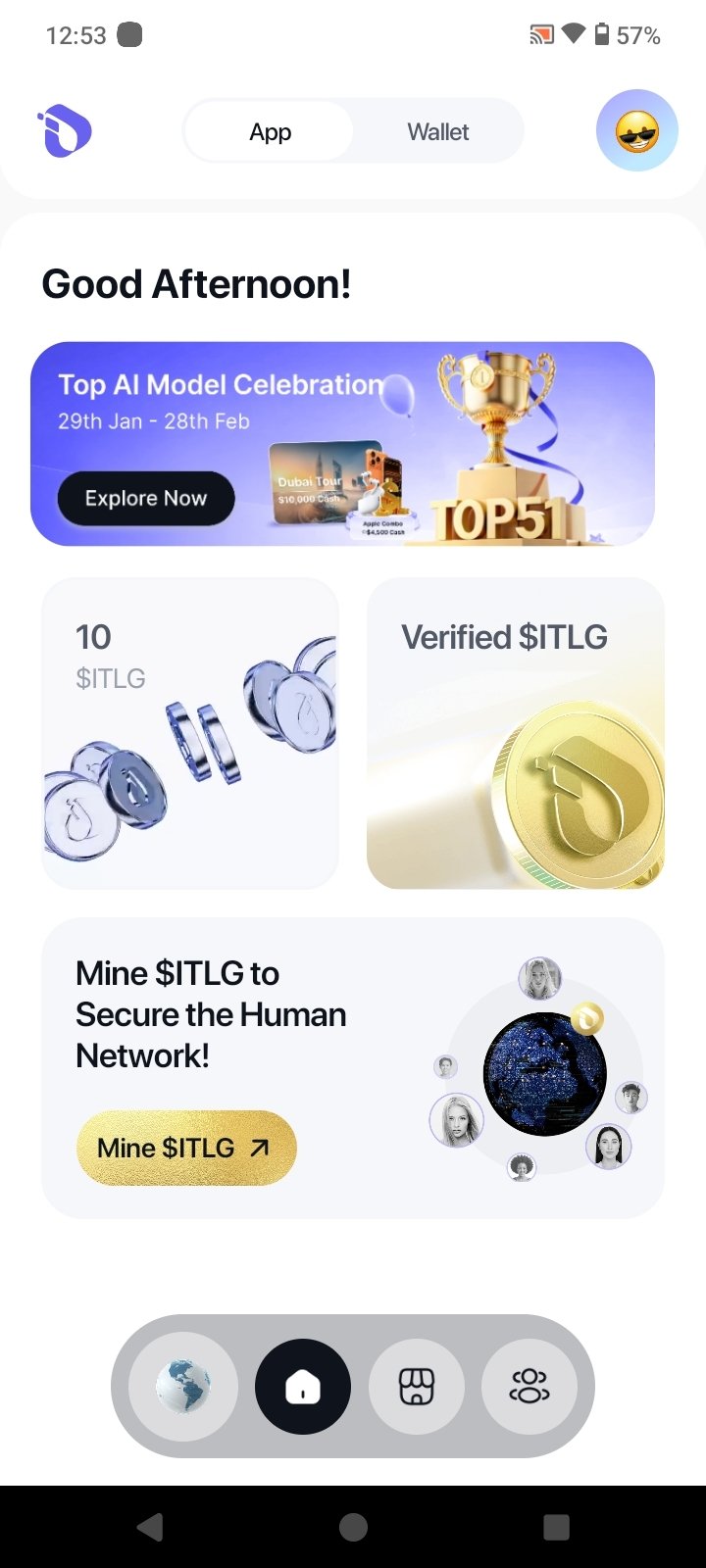Open the store tab in bottom navigation
Viewport: 706px width, 1568px height.
pos(416,1388)
